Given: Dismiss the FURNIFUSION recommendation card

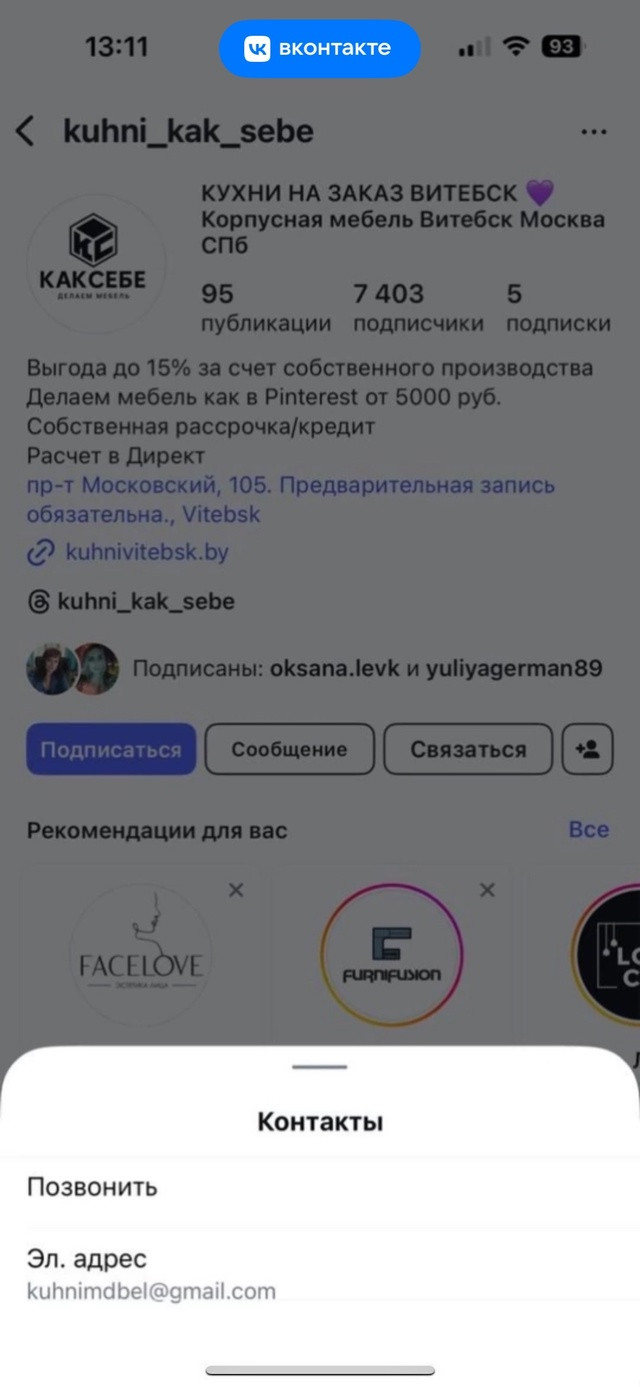Looking at the screenshot, I should pos(487,890).
